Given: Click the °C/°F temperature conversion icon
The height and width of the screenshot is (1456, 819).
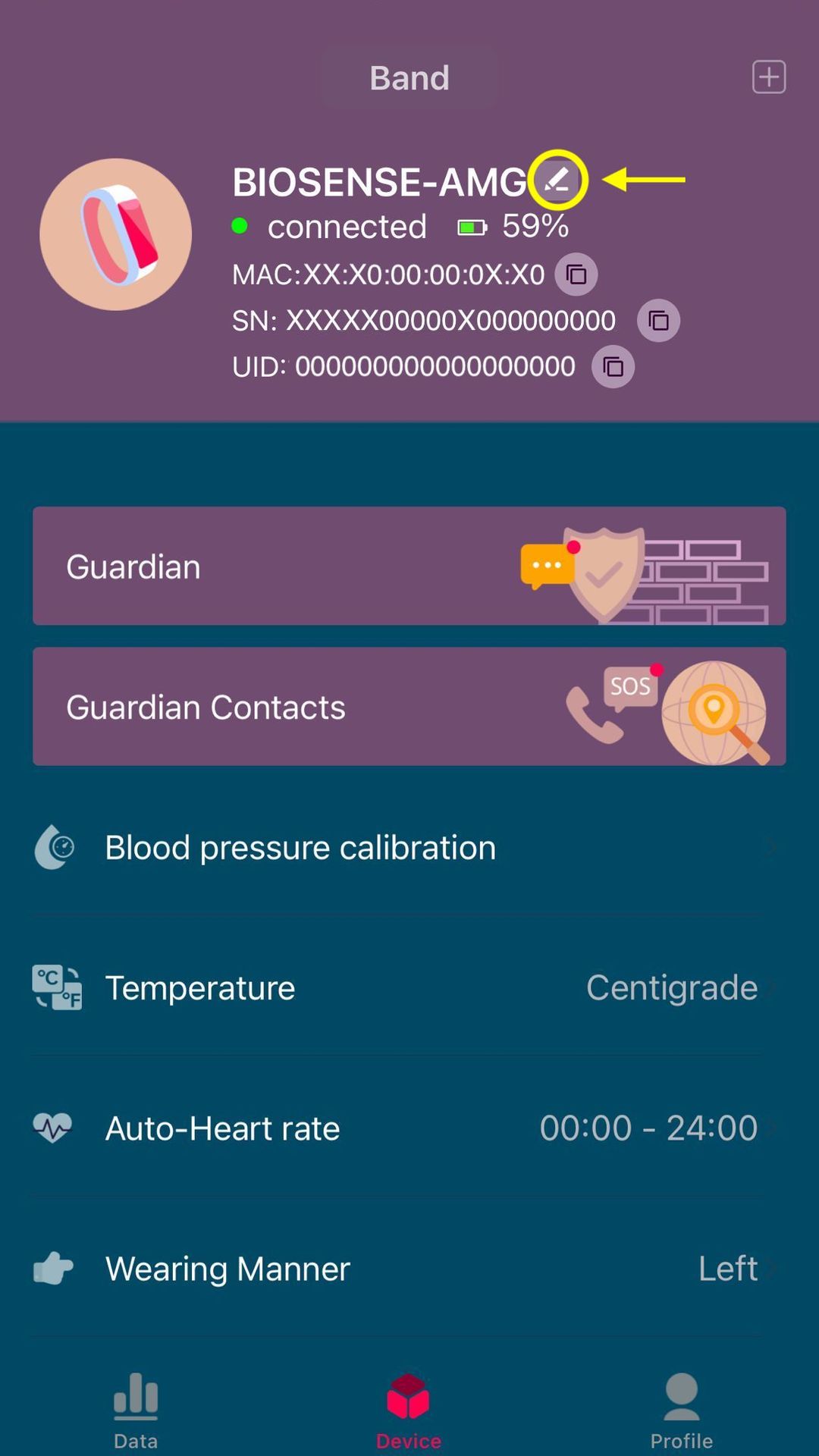Looking at the screenshot, I should coord(55,987).
